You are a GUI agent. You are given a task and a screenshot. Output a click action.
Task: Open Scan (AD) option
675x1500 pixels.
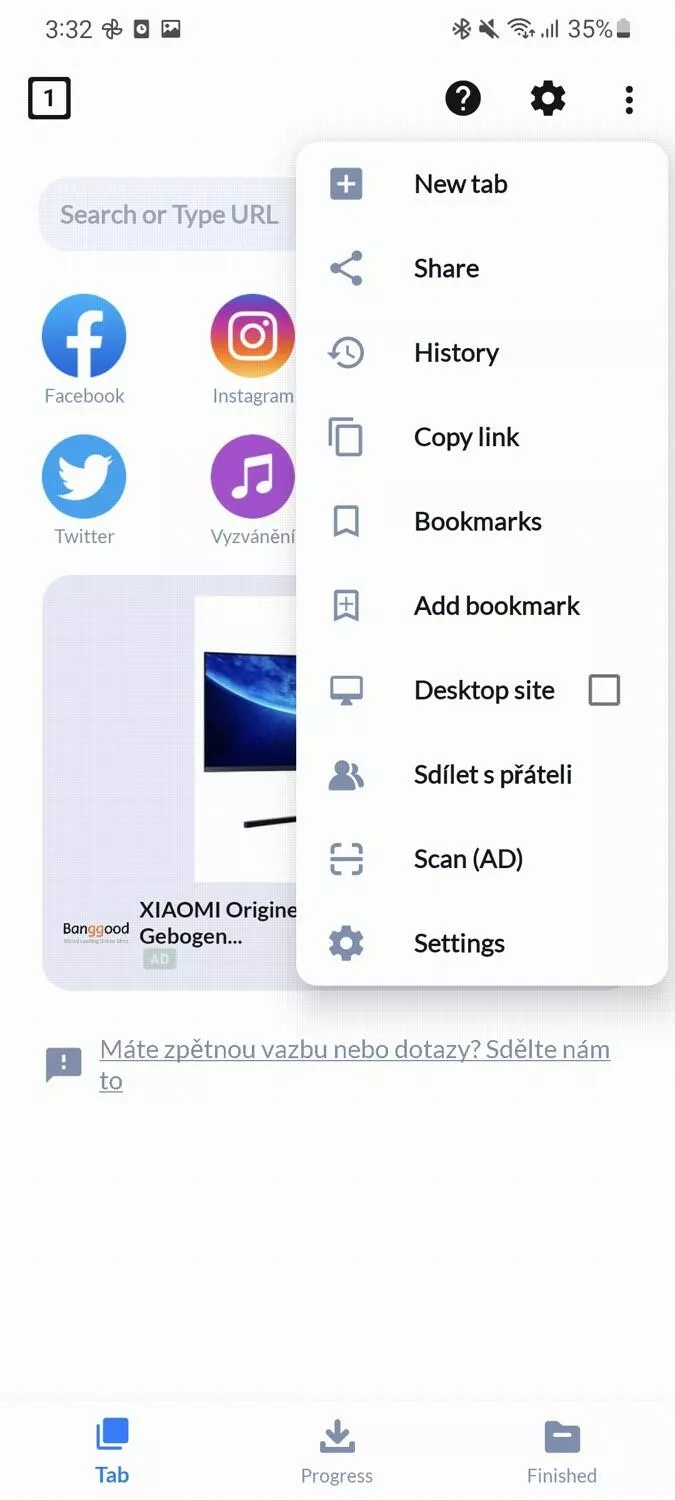click(482, 859)
